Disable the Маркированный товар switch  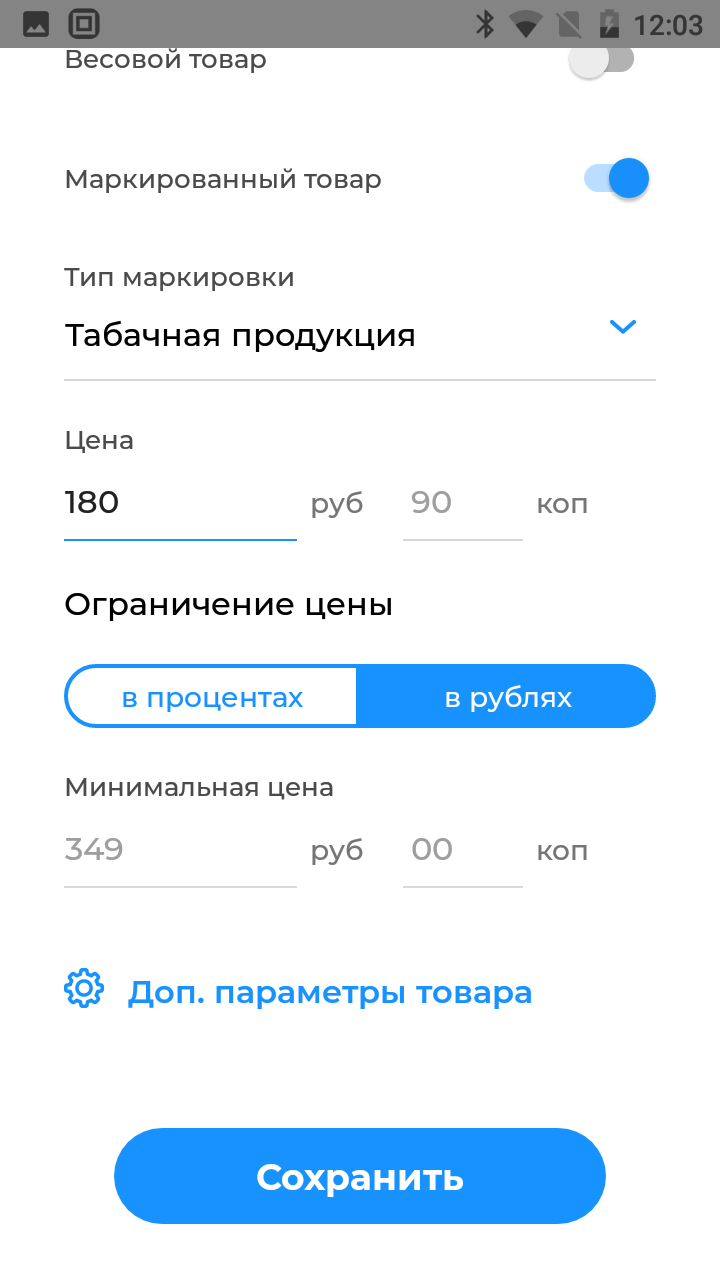[x=617, y=180]
